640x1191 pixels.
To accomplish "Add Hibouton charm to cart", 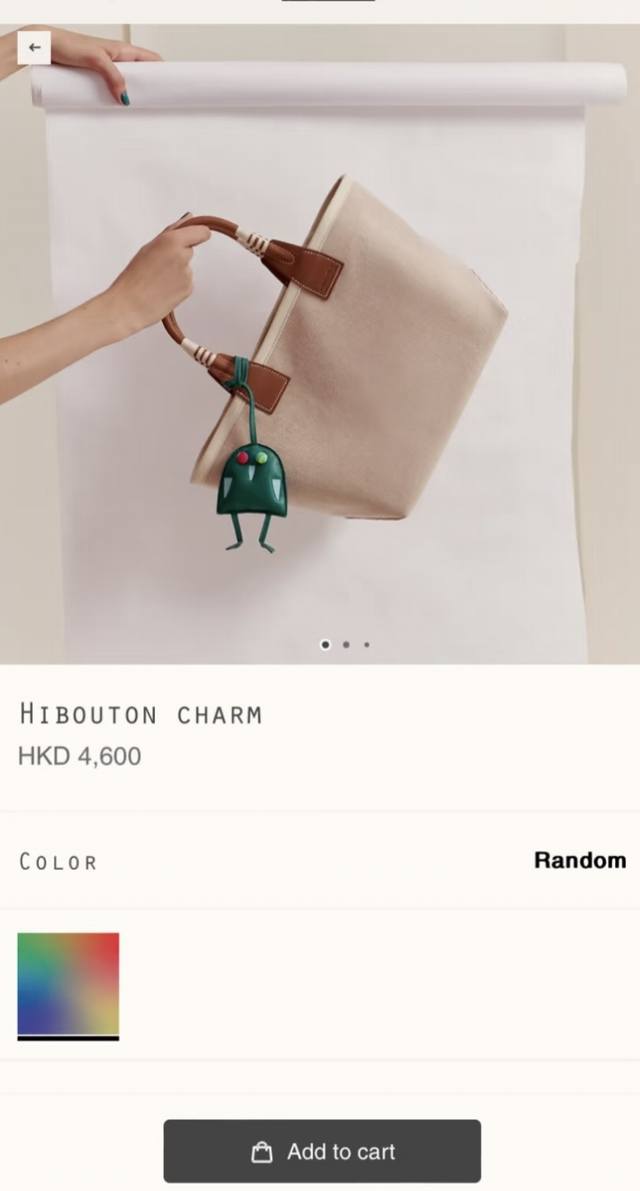I will [322, 1151].
